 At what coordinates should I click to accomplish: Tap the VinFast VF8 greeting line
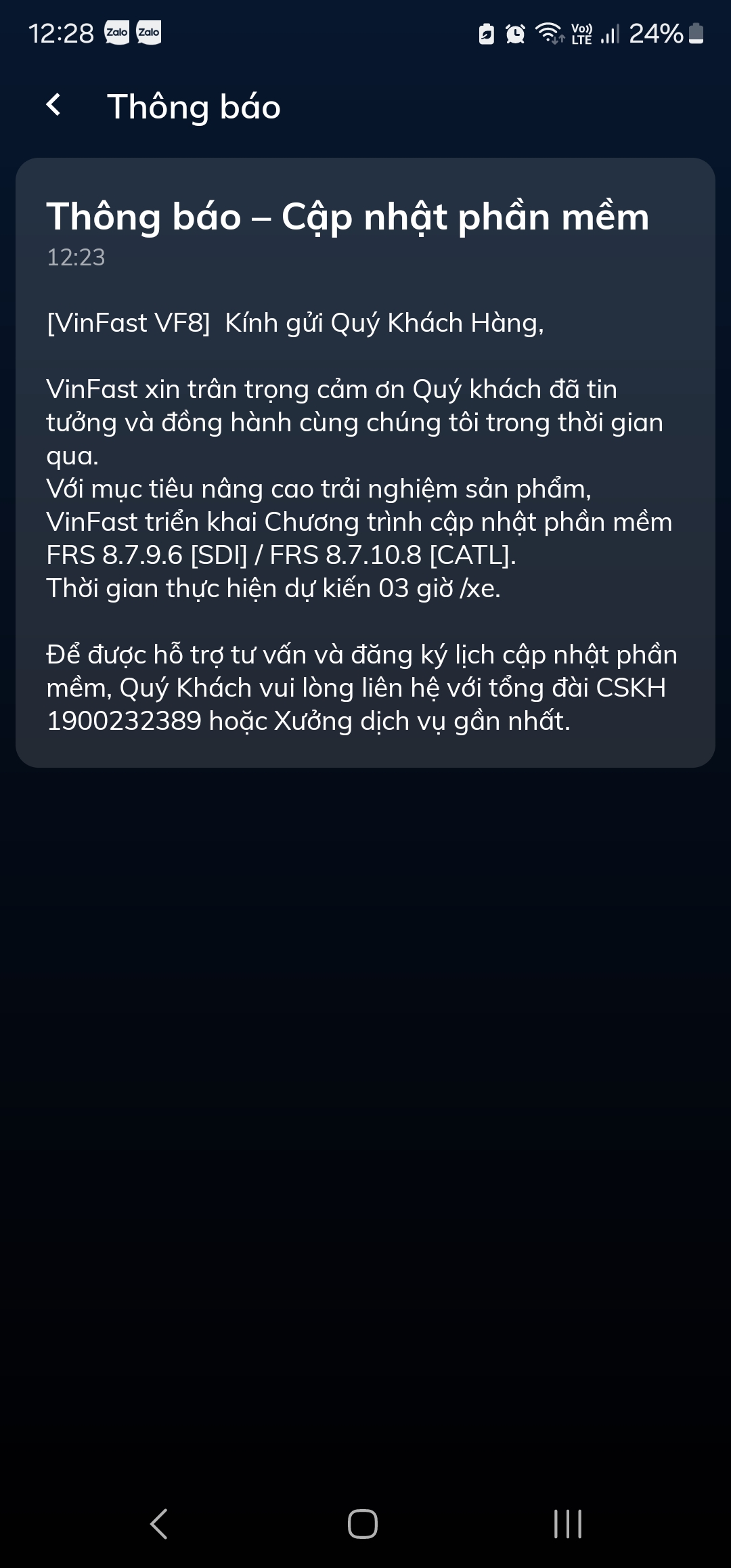coord(294,325)
